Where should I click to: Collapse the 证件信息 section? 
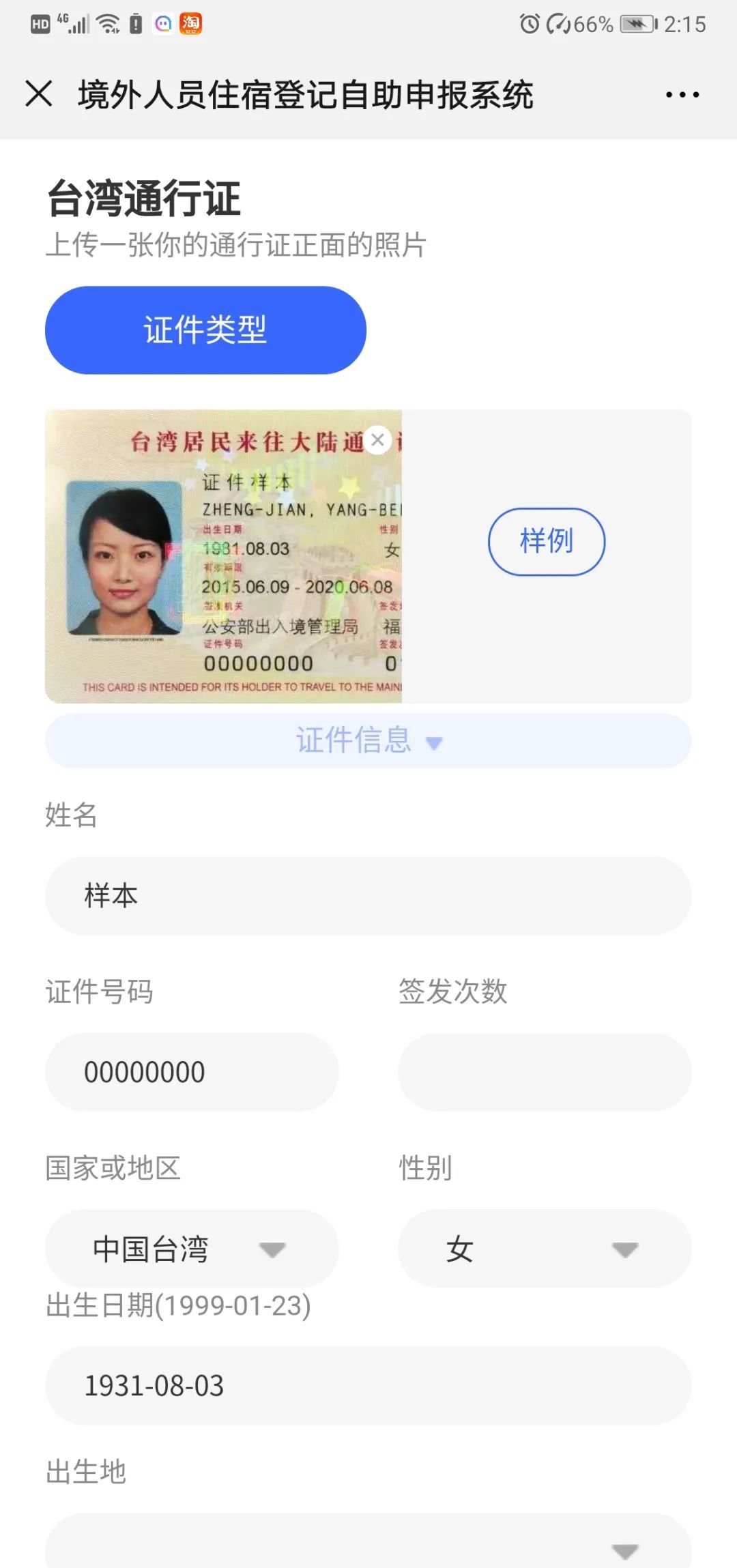[x=369, y=741]
